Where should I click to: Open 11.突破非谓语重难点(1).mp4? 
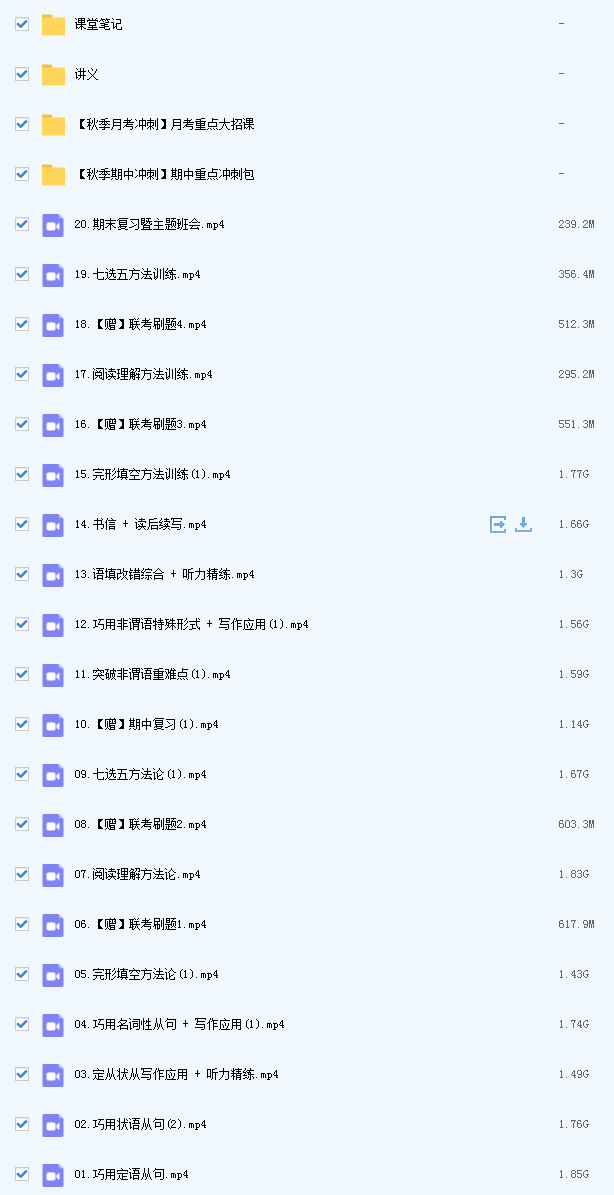click(152, 674)
